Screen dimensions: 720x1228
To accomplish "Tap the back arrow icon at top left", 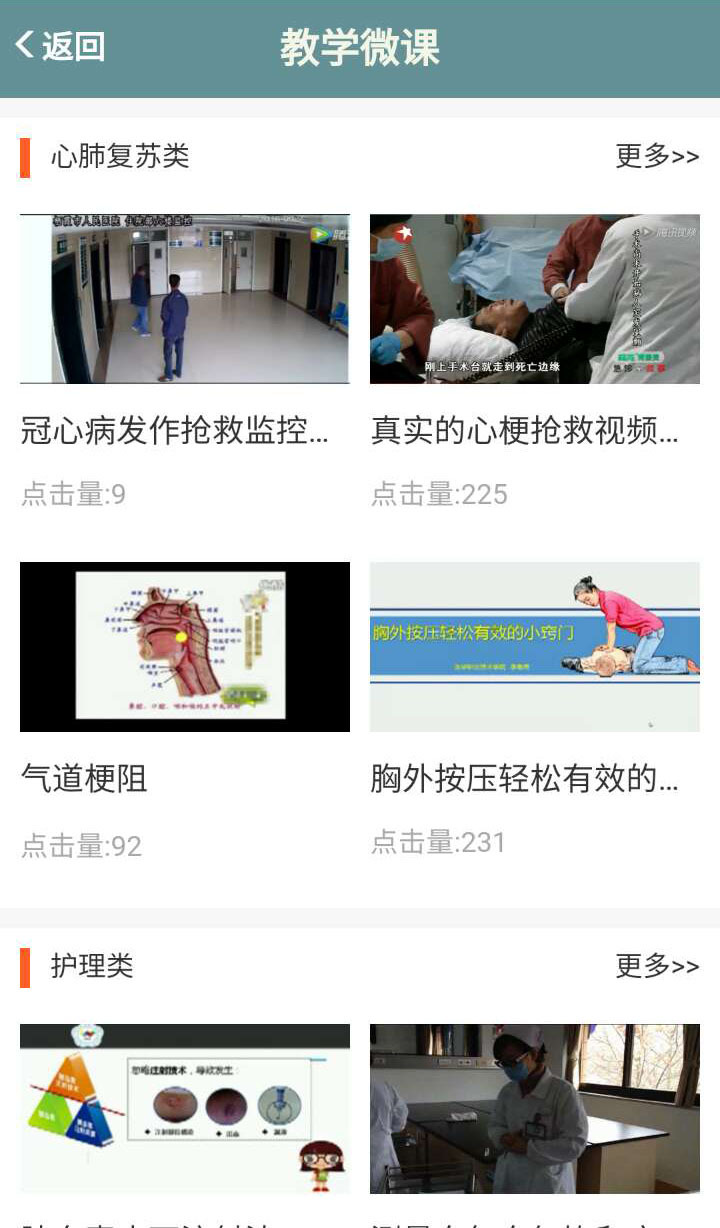I will tap(24, 42).
